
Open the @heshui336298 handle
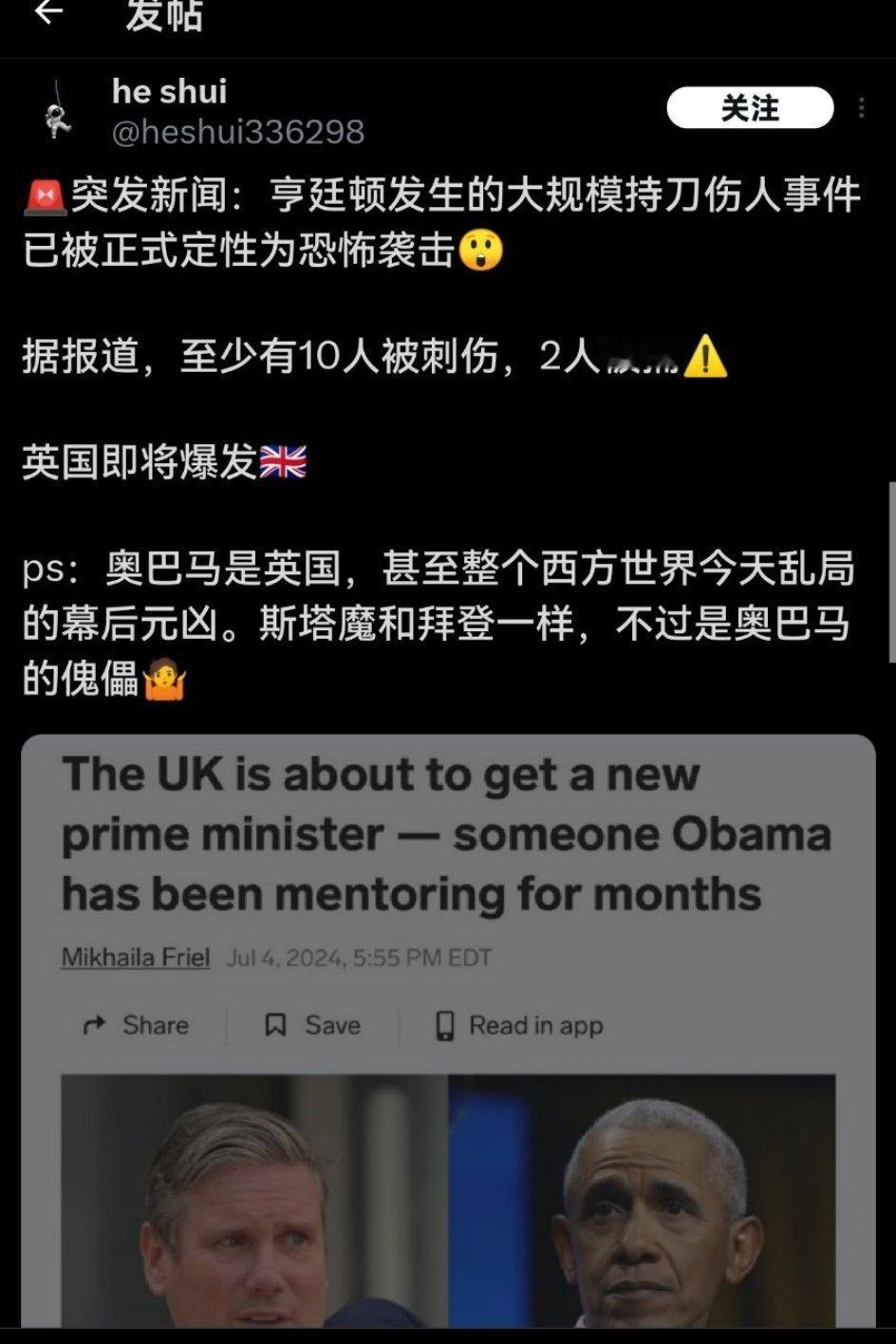click(238, 130)
